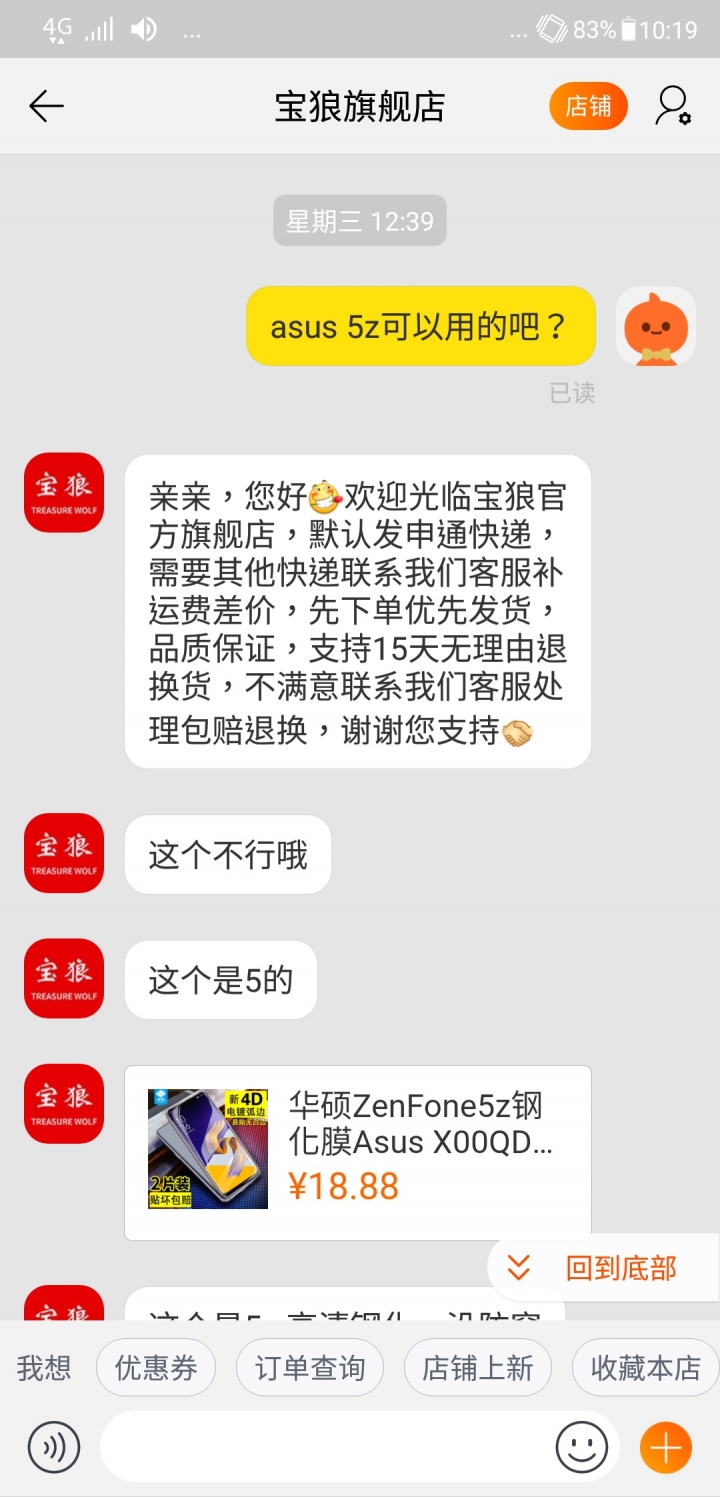Tap the 收藏本店 chip

click(x=645, y=1367)
